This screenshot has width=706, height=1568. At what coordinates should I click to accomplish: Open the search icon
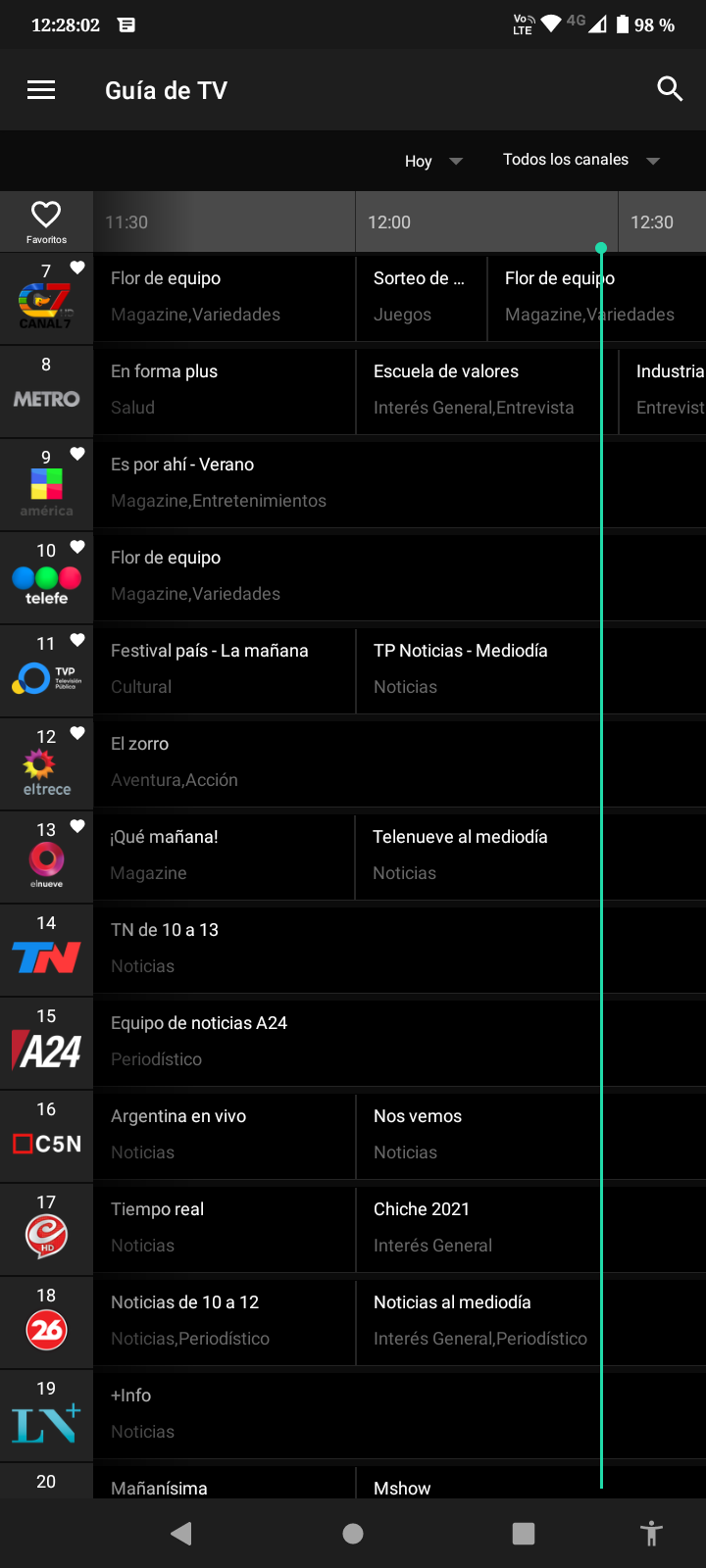tap(670, 89)
